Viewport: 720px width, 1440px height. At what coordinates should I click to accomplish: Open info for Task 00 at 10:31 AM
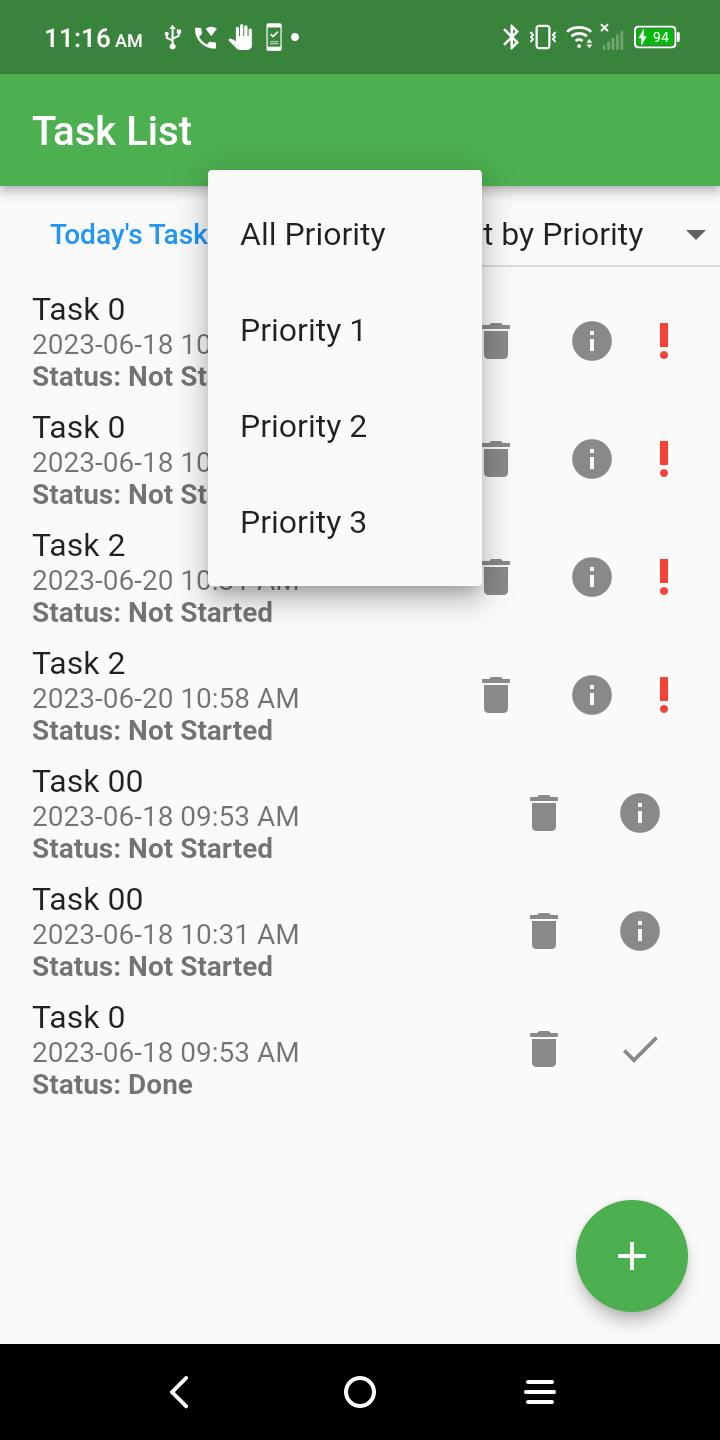639,930
